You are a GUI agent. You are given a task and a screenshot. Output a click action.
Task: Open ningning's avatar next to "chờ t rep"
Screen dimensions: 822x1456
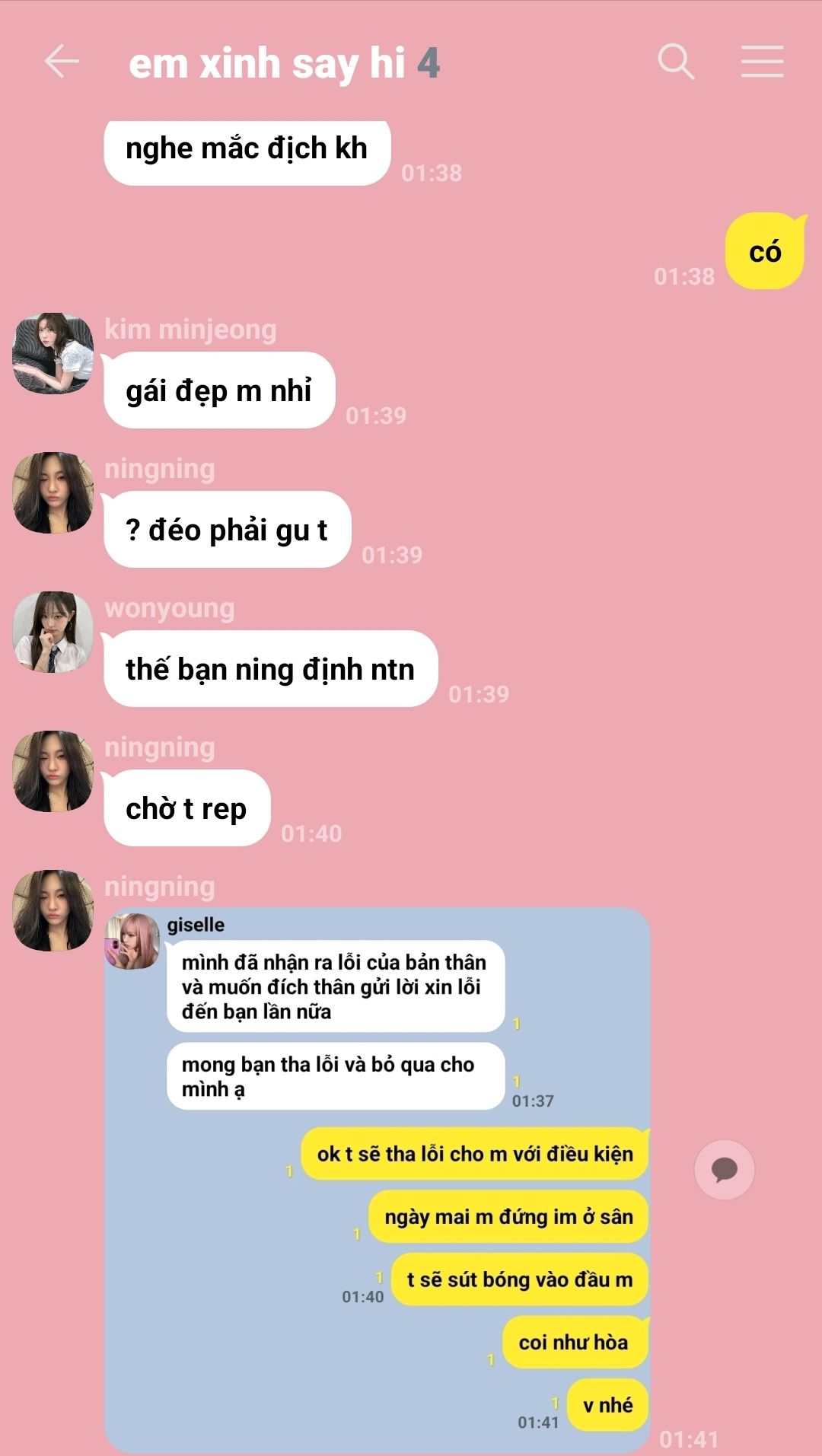[x=53, y=771]
